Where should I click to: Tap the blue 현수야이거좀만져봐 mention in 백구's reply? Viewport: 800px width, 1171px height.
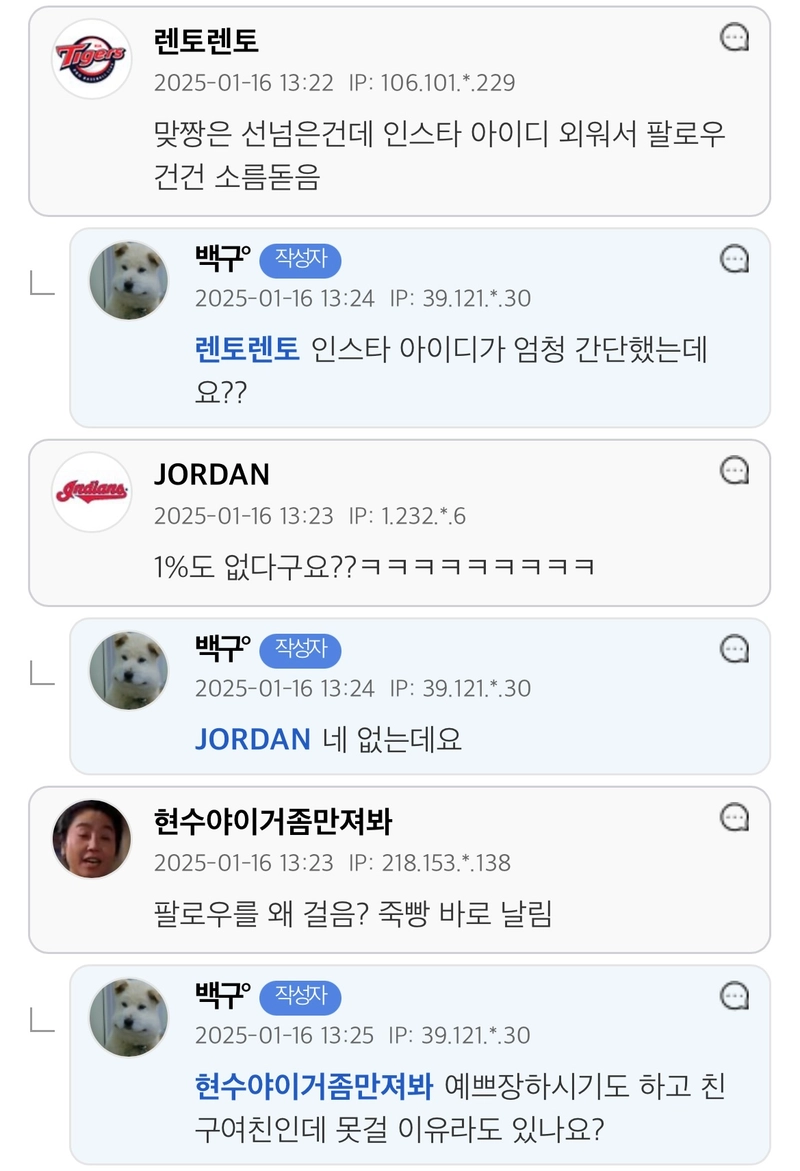(313, 1086)
